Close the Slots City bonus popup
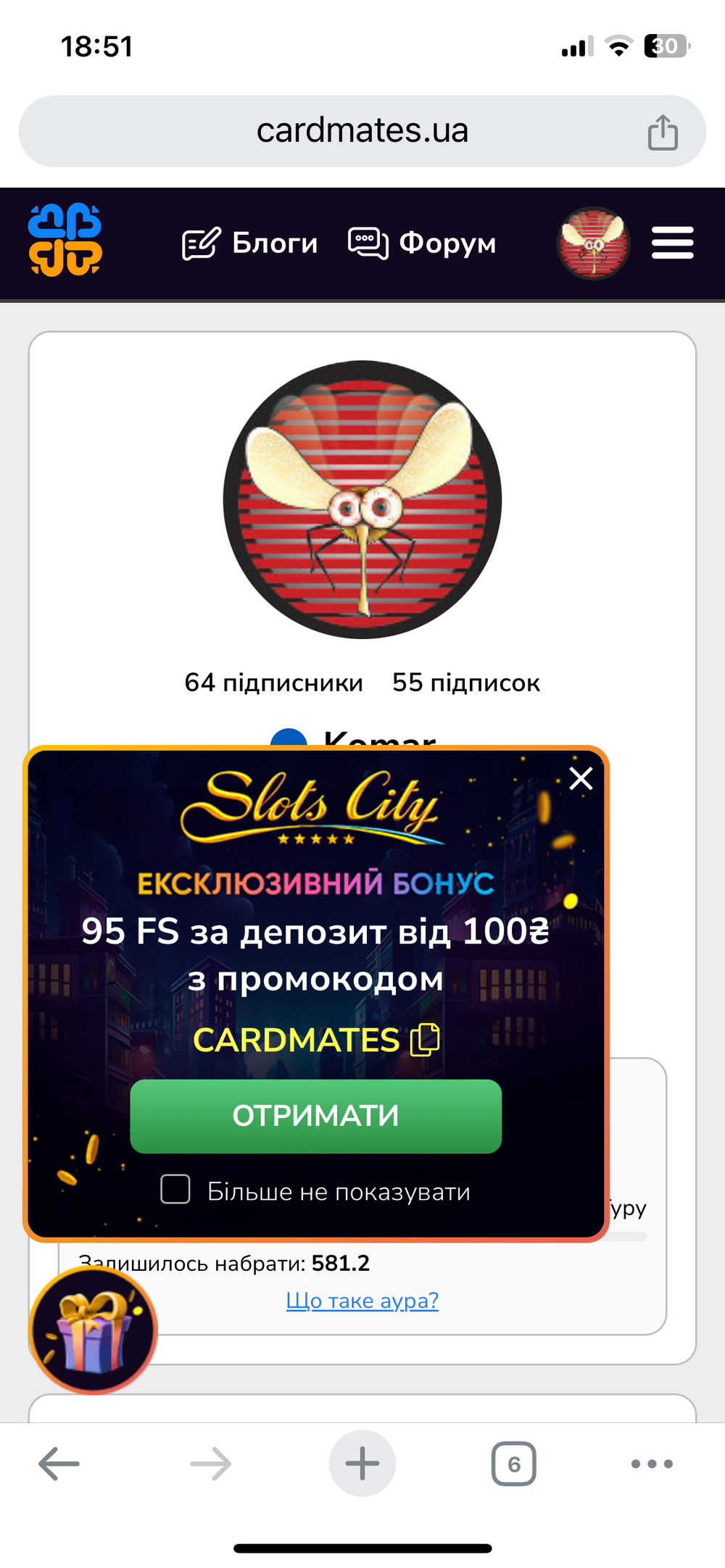Viewport: 725px width, 1568px height. coord(581,779)
